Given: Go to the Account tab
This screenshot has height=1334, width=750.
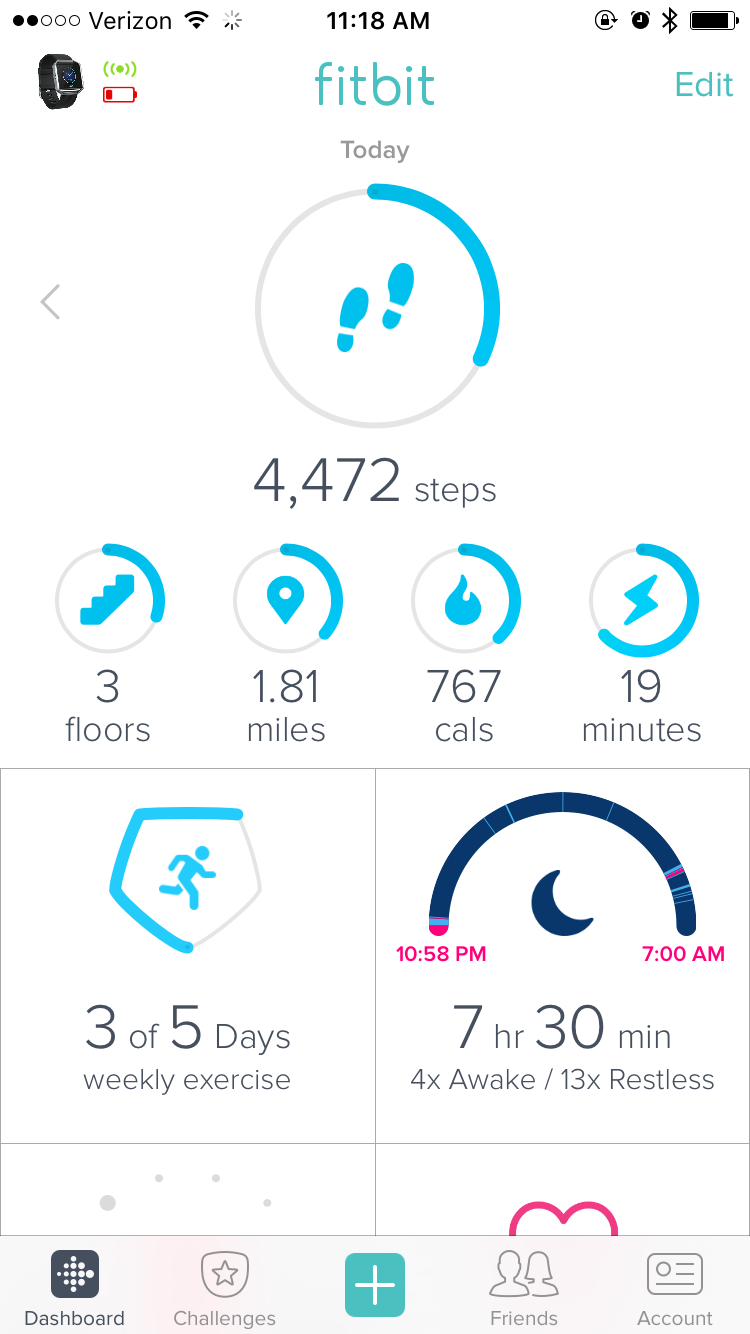Looking at the screenshot, I should [675, 1288].
